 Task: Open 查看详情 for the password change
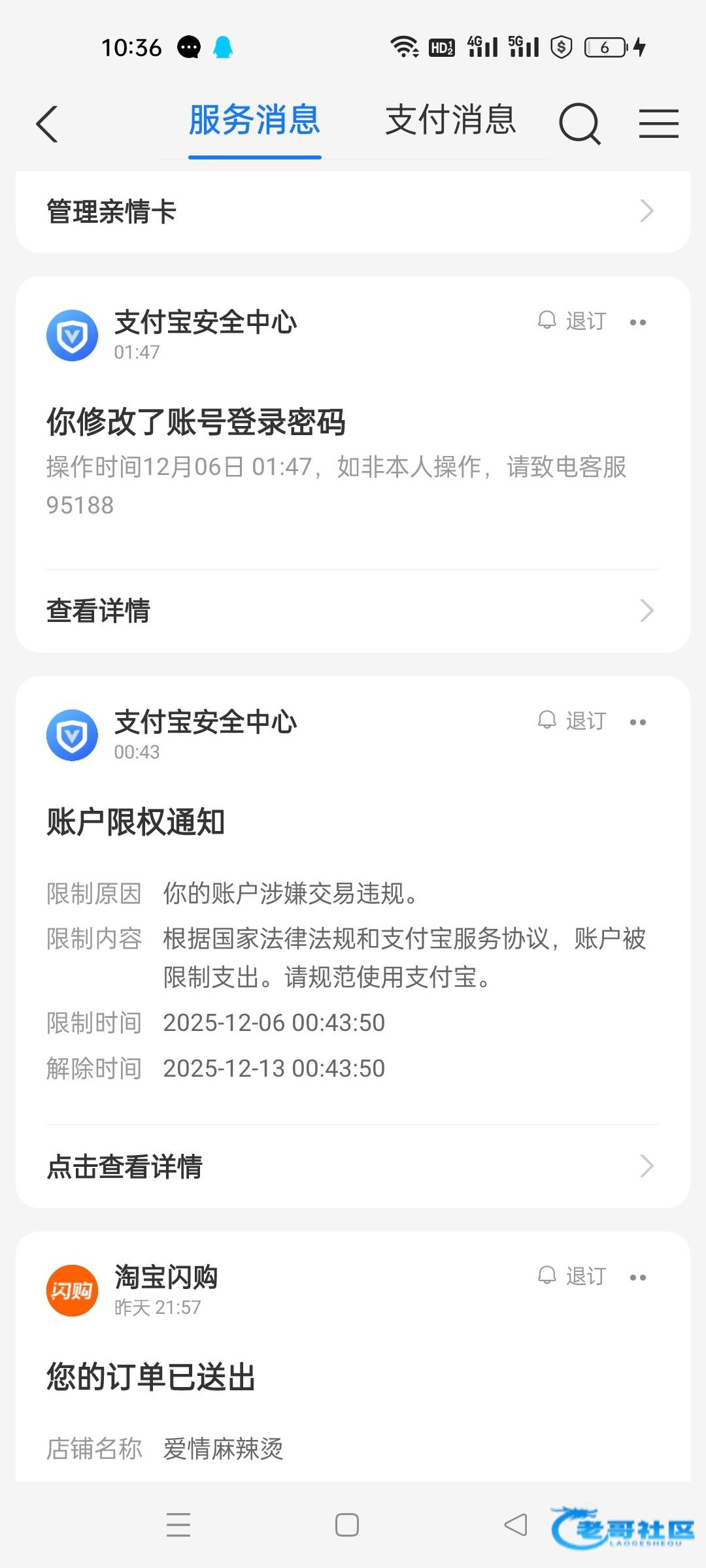click(x=353, y=611)
